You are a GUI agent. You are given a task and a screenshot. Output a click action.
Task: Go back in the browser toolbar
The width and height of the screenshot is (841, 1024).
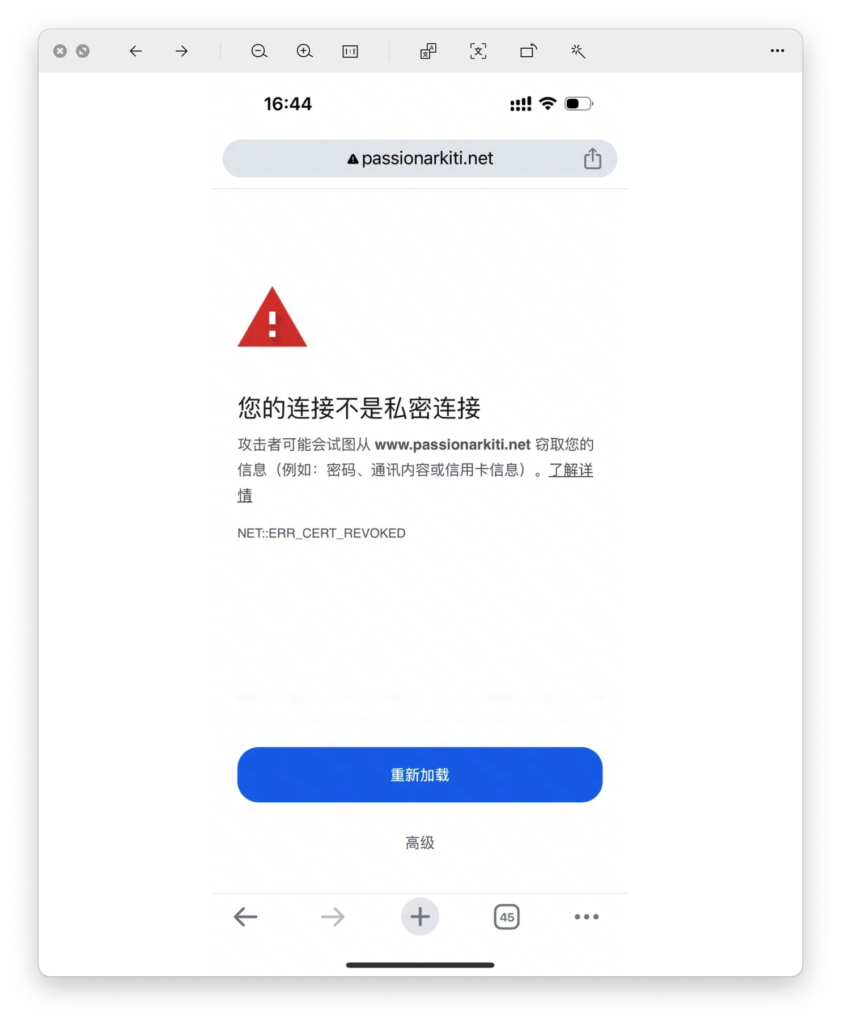(245, 917)
